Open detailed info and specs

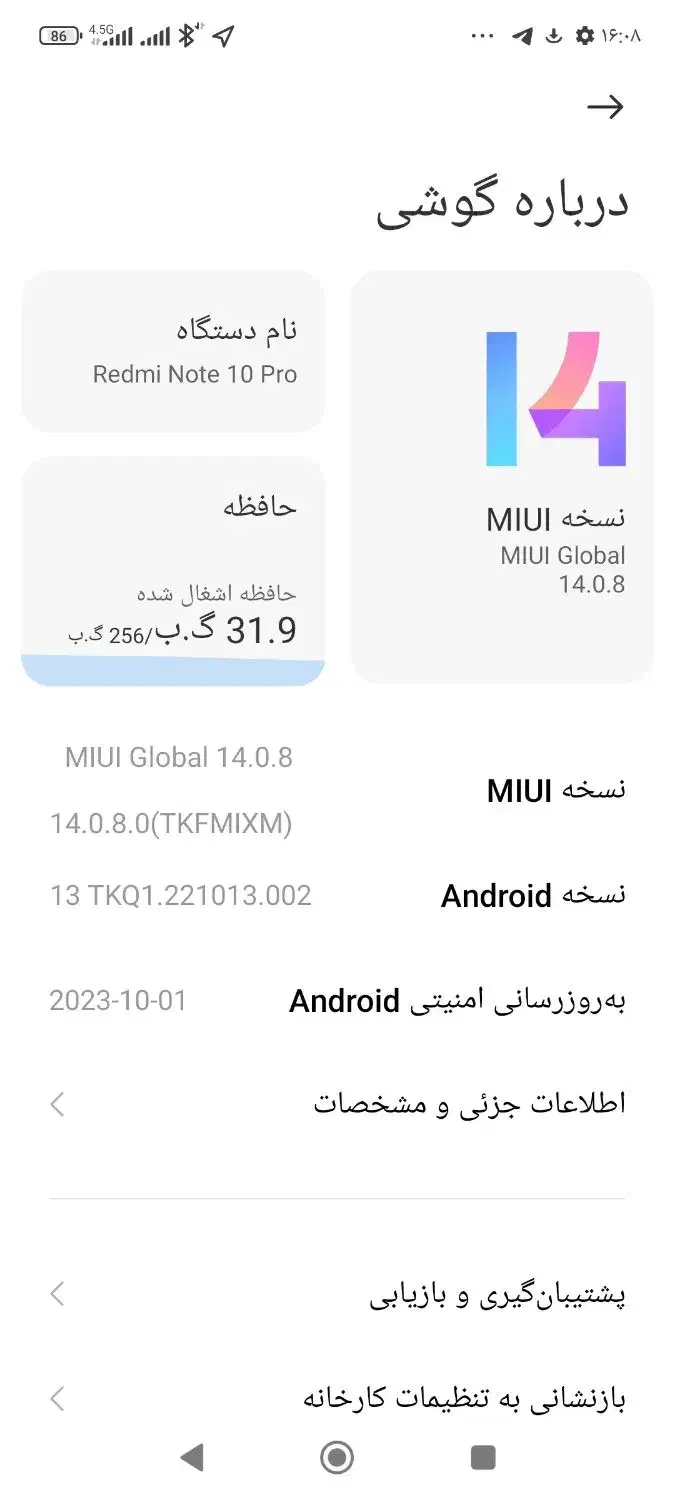pos(337,1104)
